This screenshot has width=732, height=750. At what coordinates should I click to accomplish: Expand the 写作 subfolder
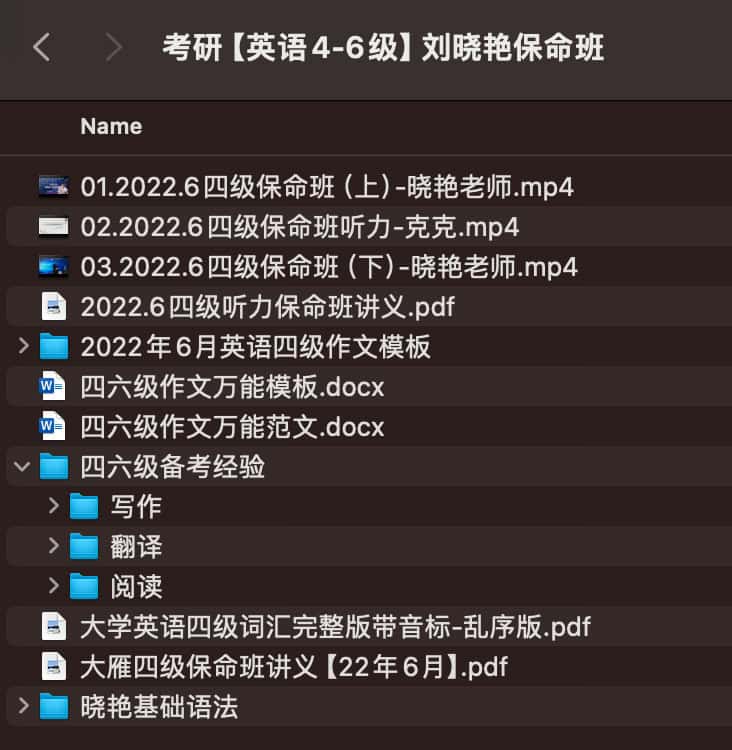tap(54, 507)
